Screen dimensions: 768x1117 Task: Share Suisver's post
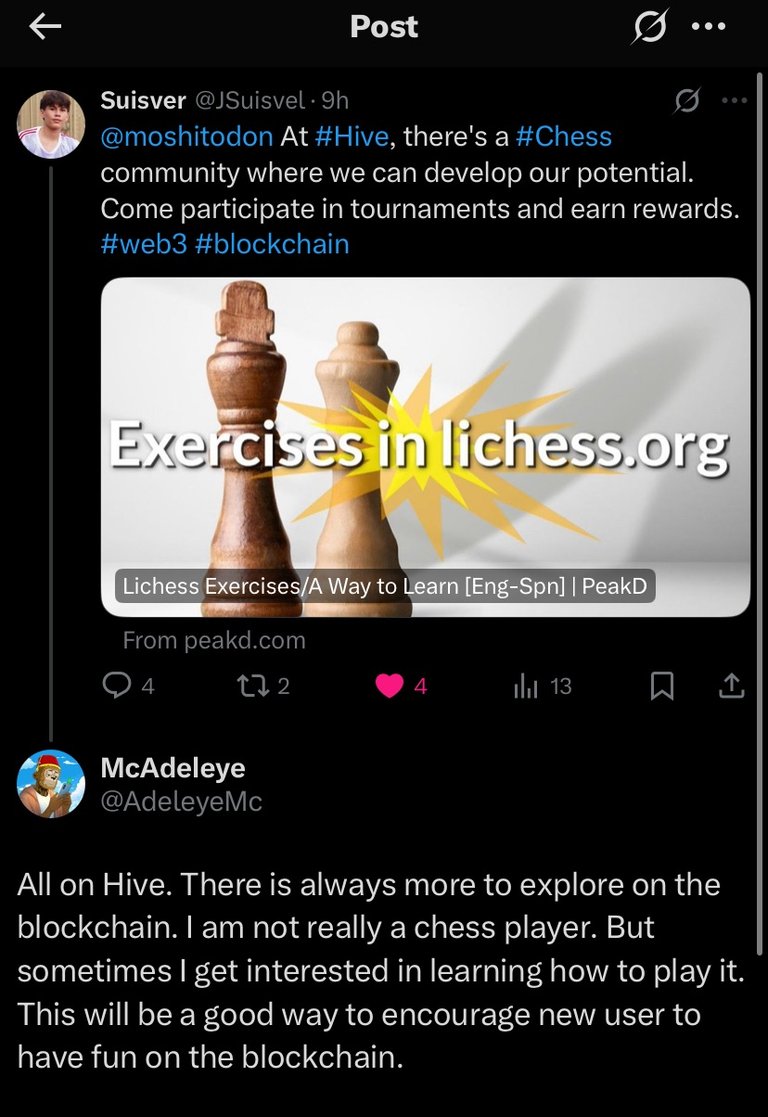[732, 686]
